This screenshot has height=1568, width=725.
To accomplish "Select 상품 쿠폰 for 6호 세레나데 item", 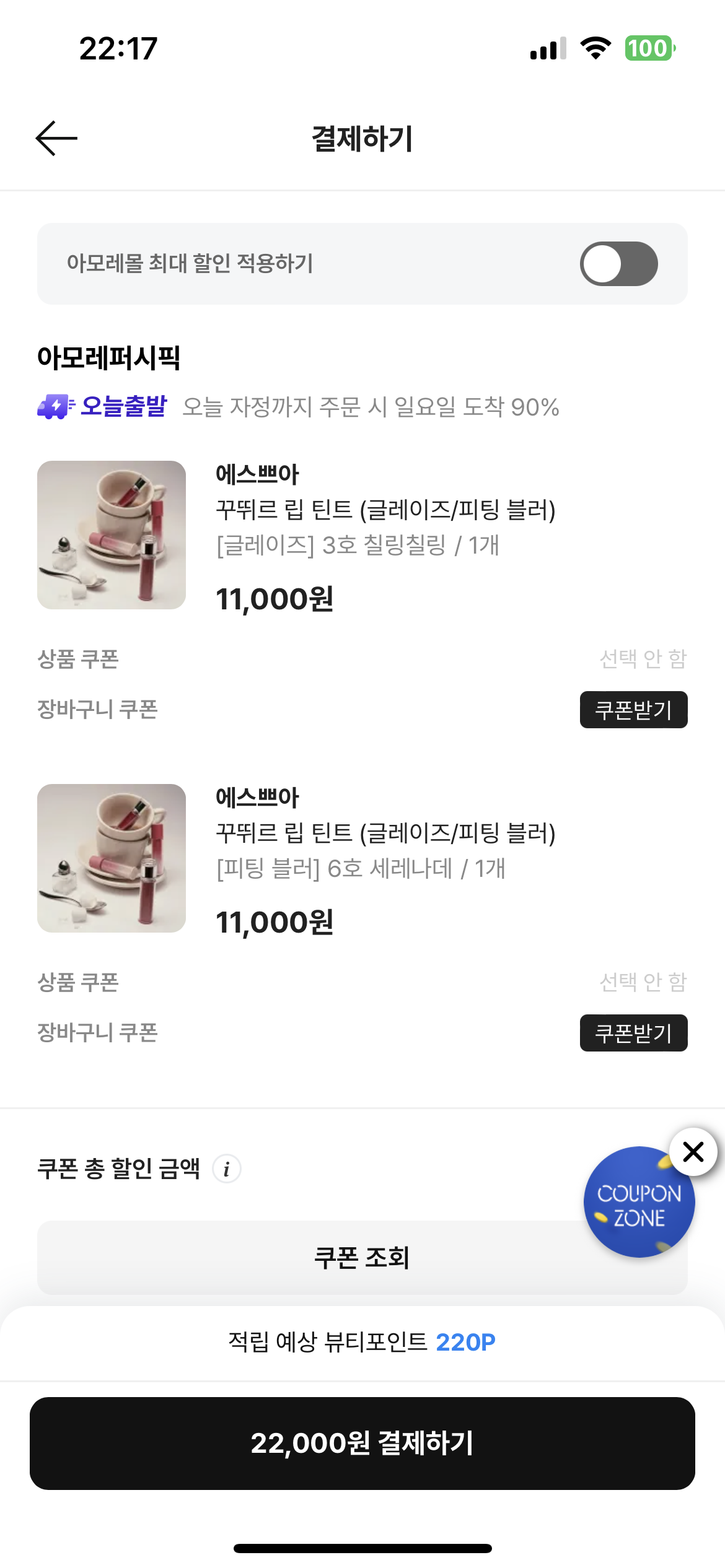I will 643,982.
